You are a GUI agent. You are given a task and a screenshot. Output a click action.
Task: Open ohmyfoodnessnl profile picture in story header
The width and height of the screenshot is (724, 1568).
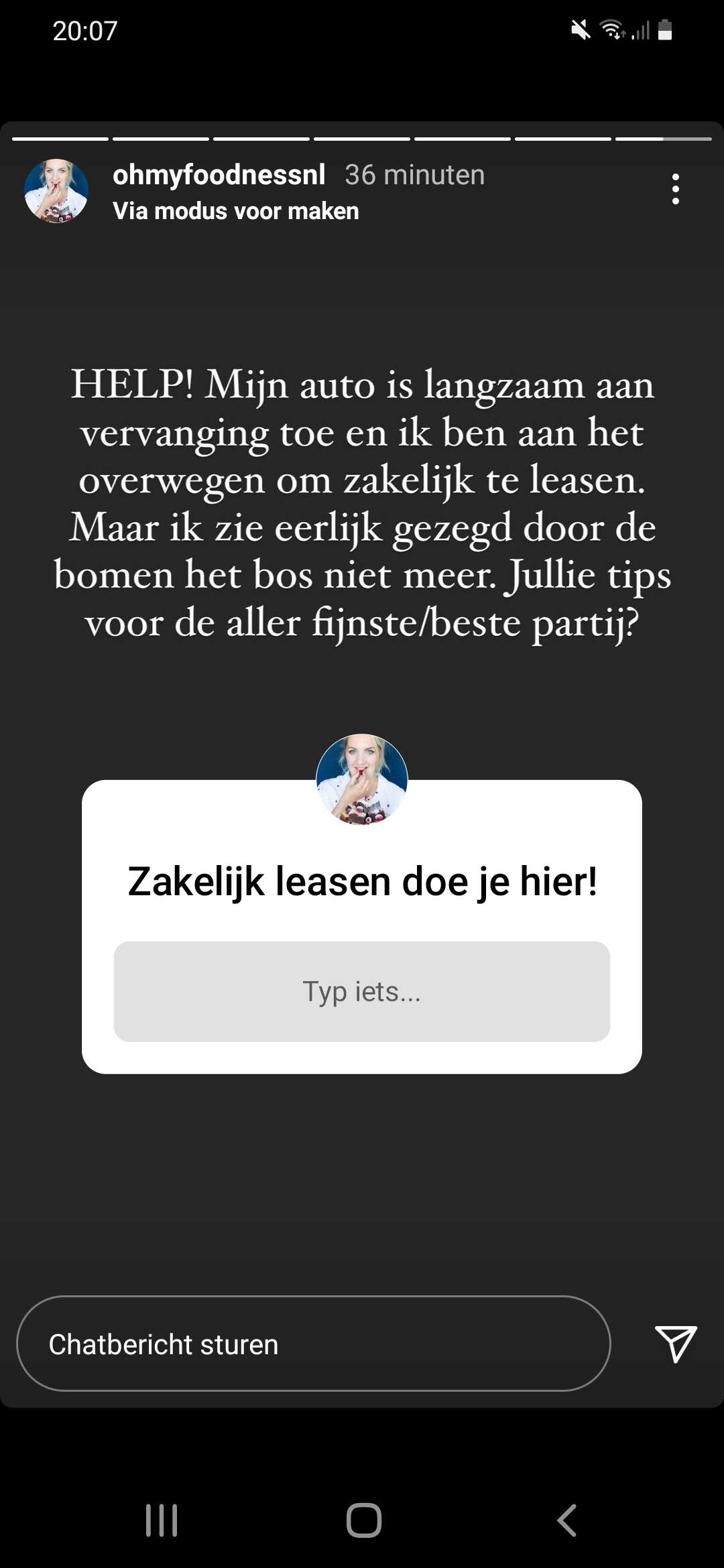click(x=56, y=191)
